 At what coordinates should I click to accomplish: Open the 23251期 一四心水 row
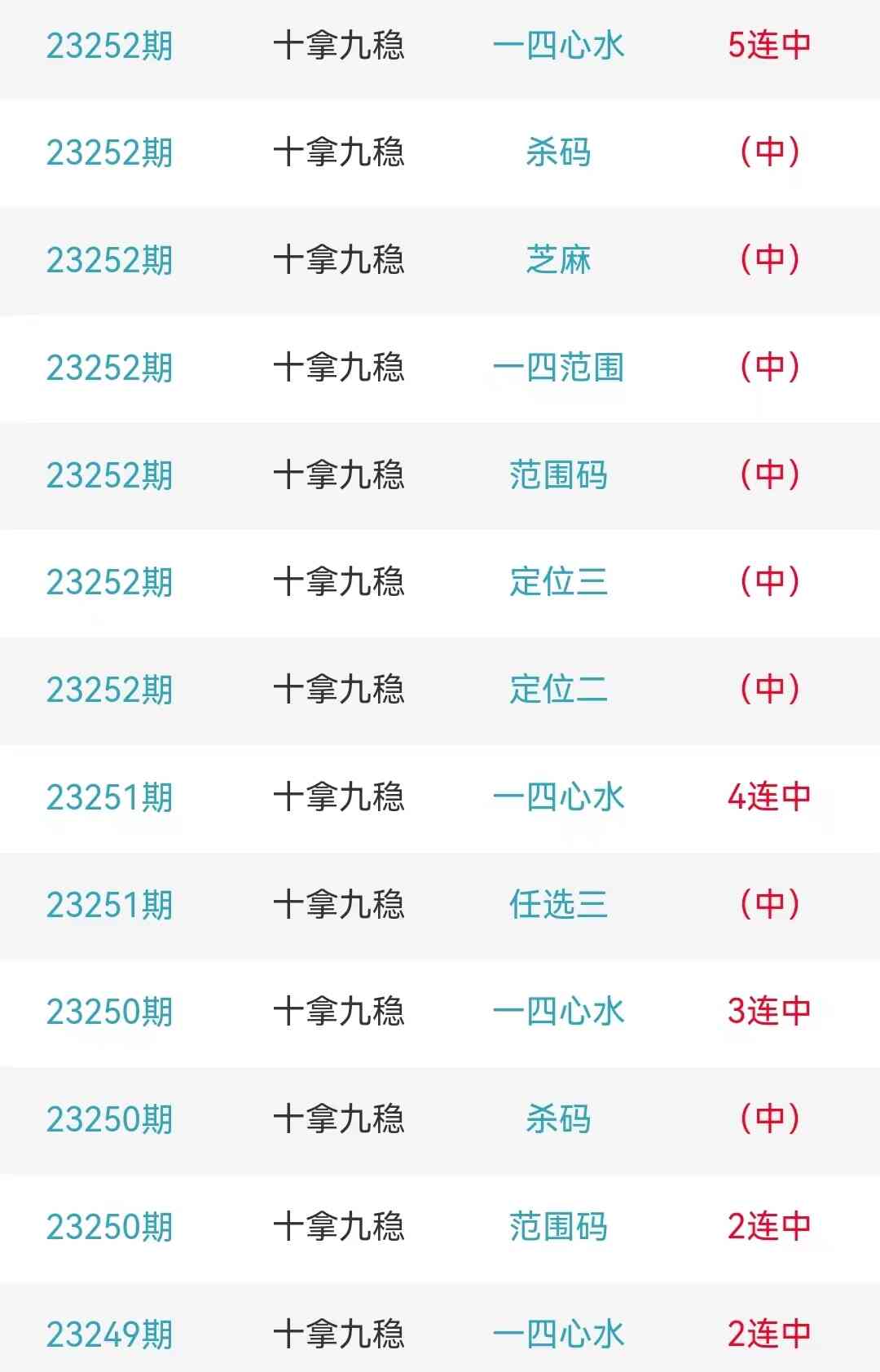point(558,797)
